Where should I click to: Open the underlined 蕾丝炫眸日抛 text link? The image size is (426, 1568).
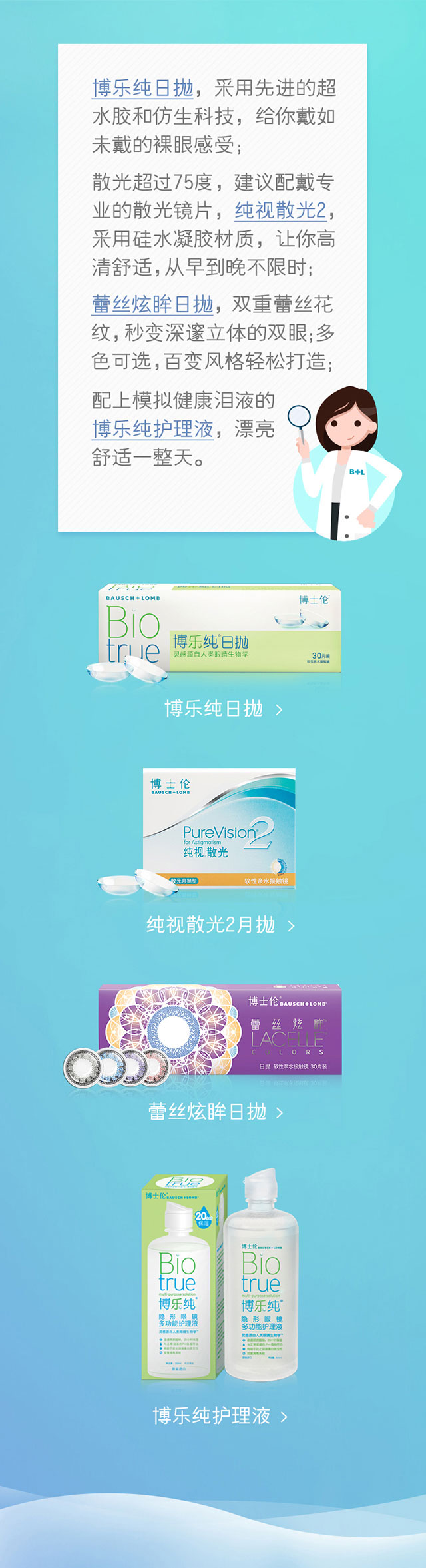tap(152, 304)
